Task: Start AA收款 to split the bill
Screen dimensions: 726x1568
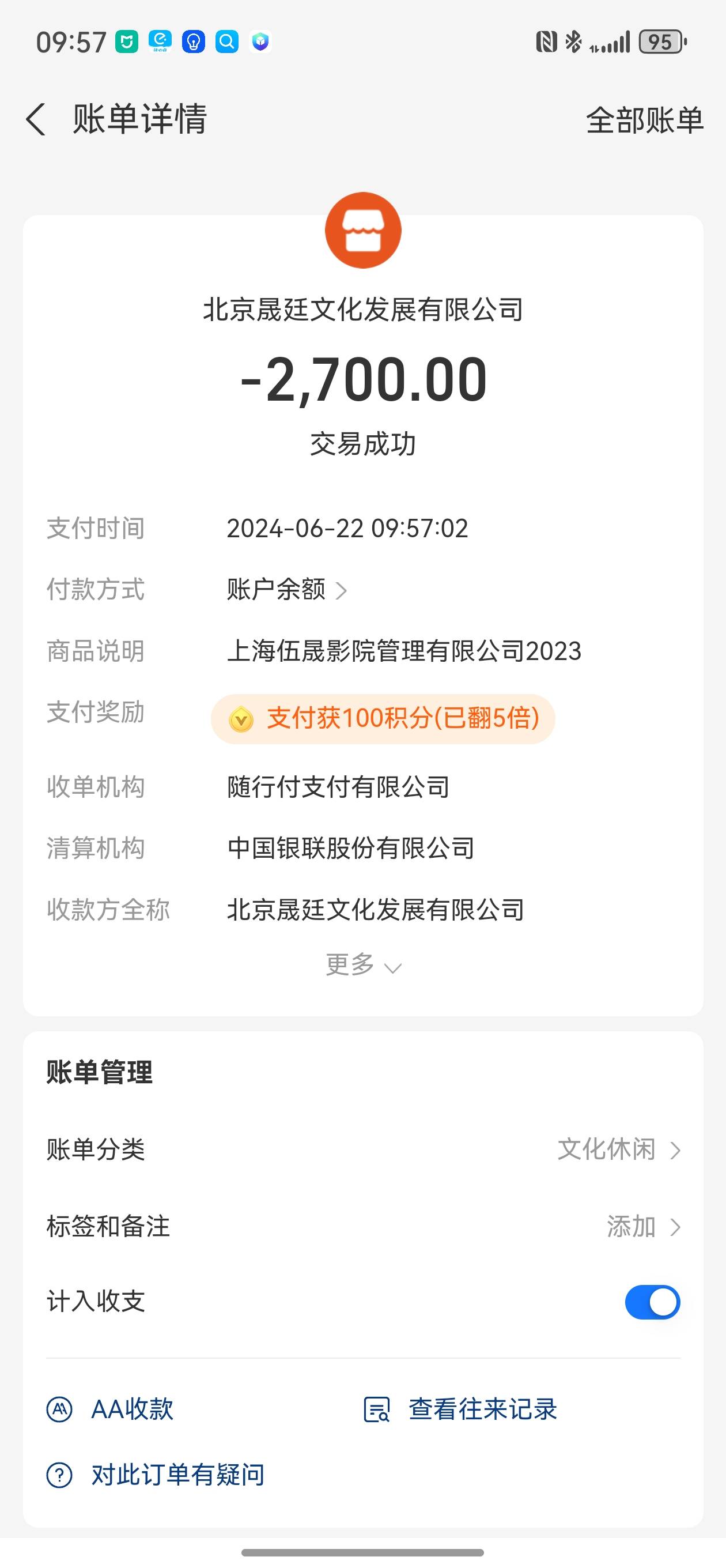Action: (x=110, y=1408)
